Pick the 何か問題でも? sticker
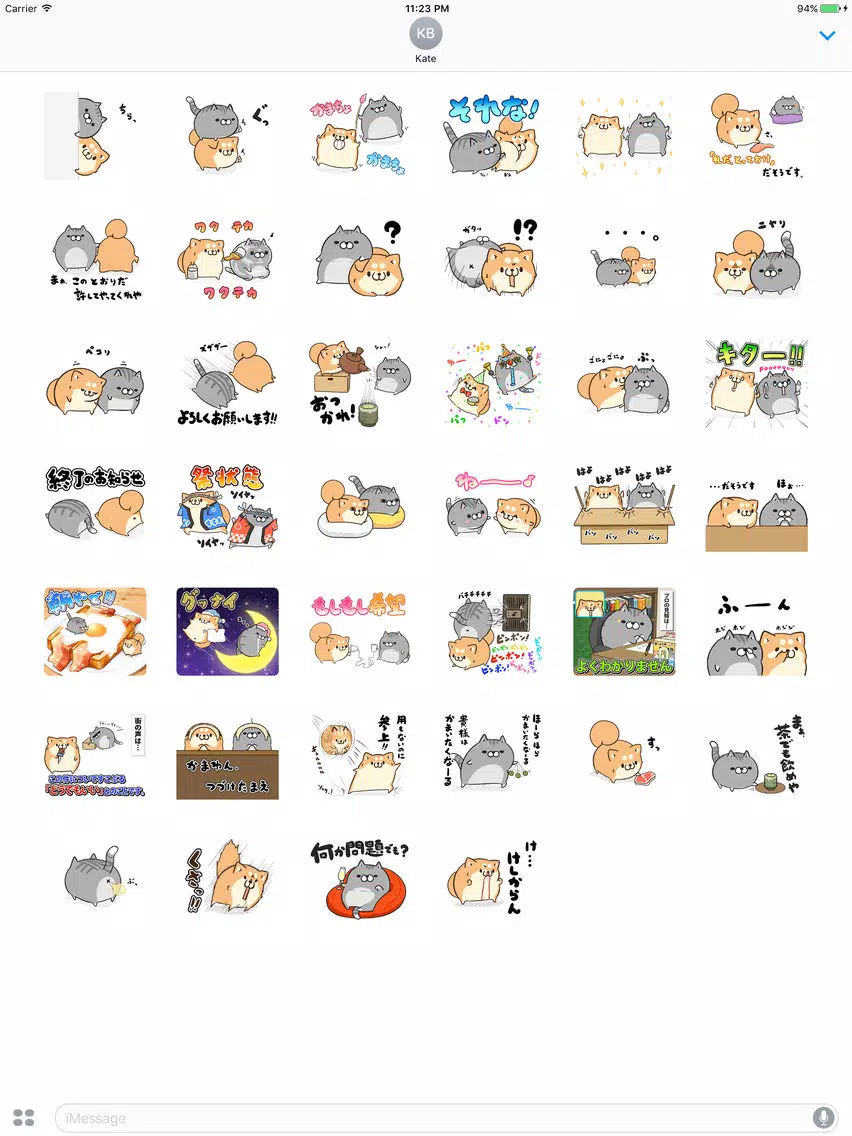Viewport: 852px width, 1136px height. pos(359,879)
